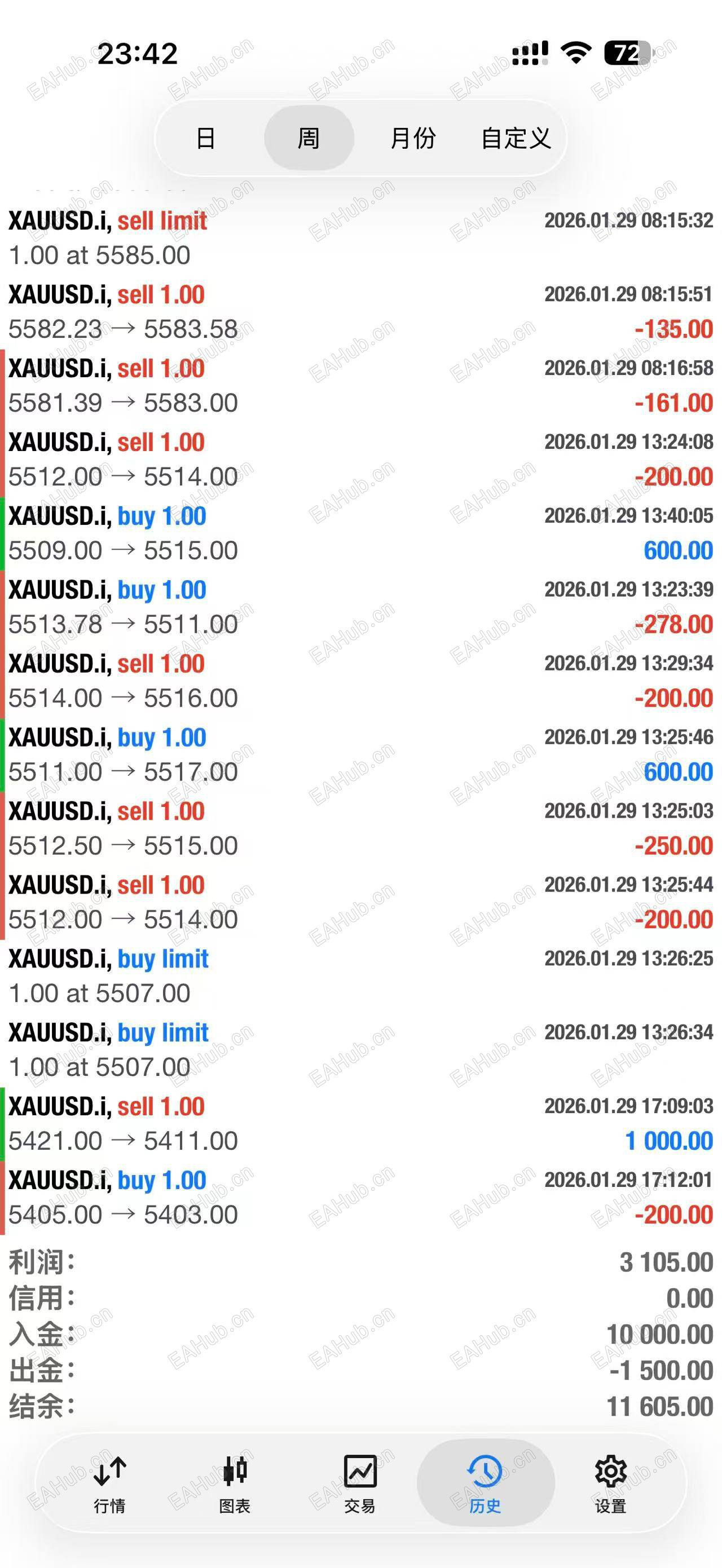
Task: Tap the 历史 tab
Action: click(x=485, y=1483)
